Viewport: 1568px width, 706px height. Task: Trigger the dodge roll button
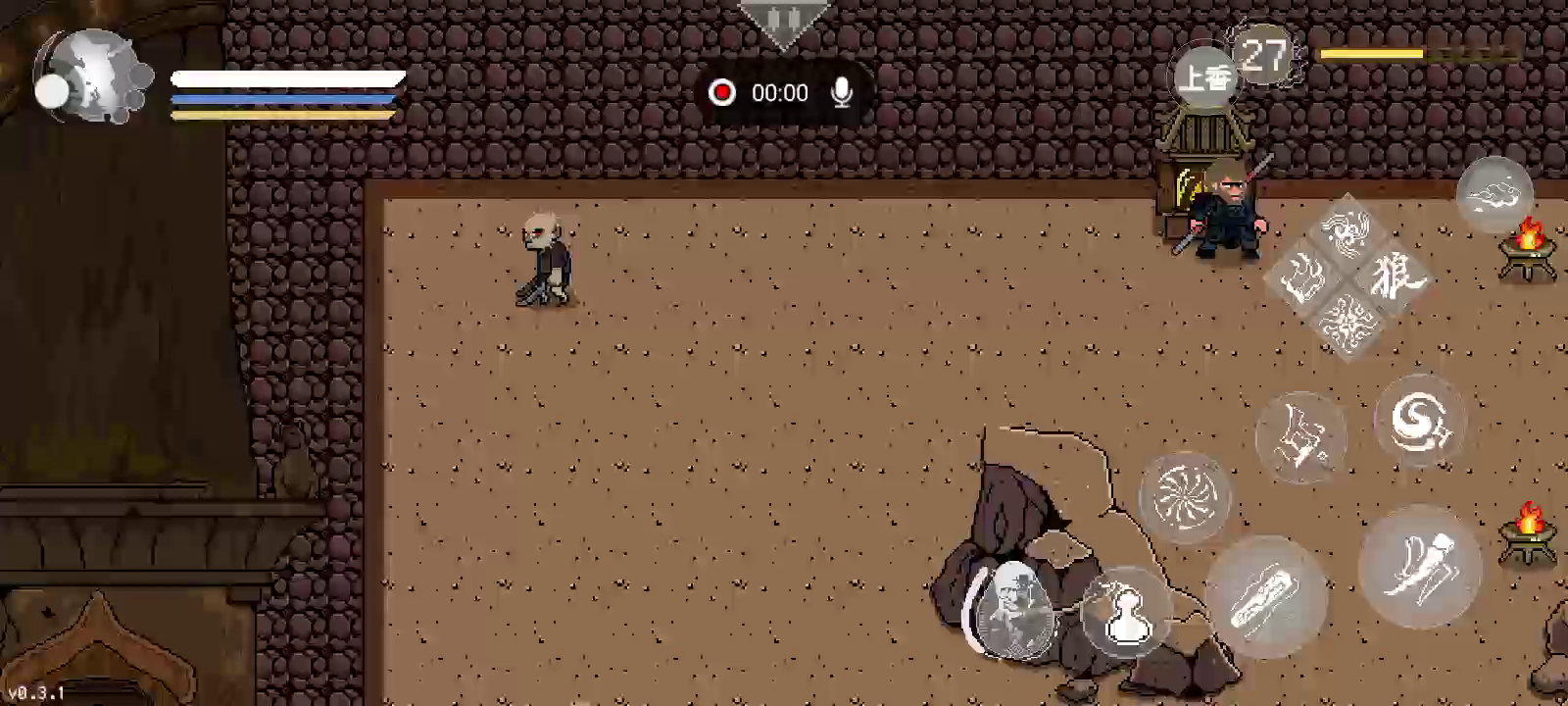click(1420, 566)
